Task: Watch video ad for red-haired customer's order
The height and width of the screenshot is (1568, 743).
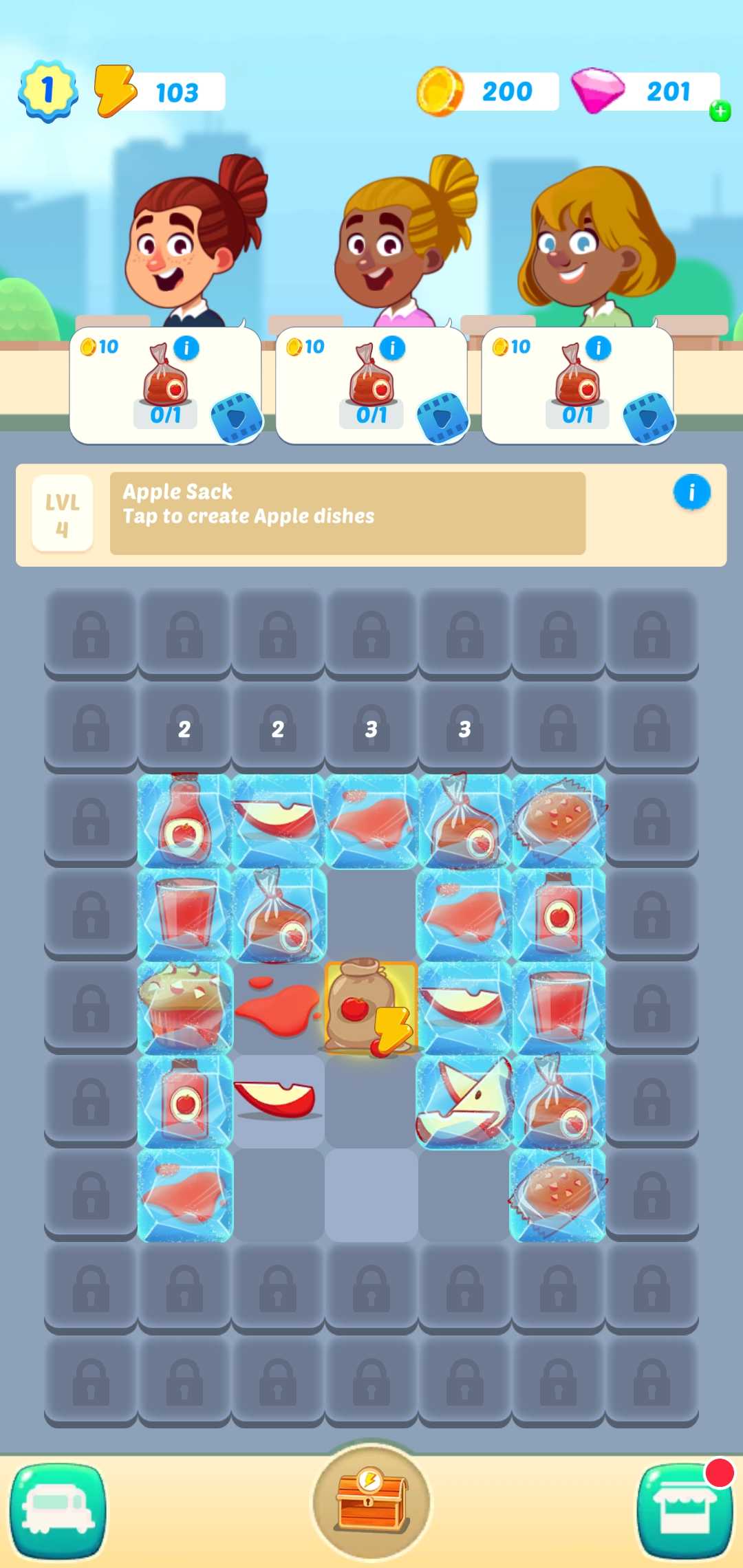Action: pyautogui.click(x=236, y=417)
